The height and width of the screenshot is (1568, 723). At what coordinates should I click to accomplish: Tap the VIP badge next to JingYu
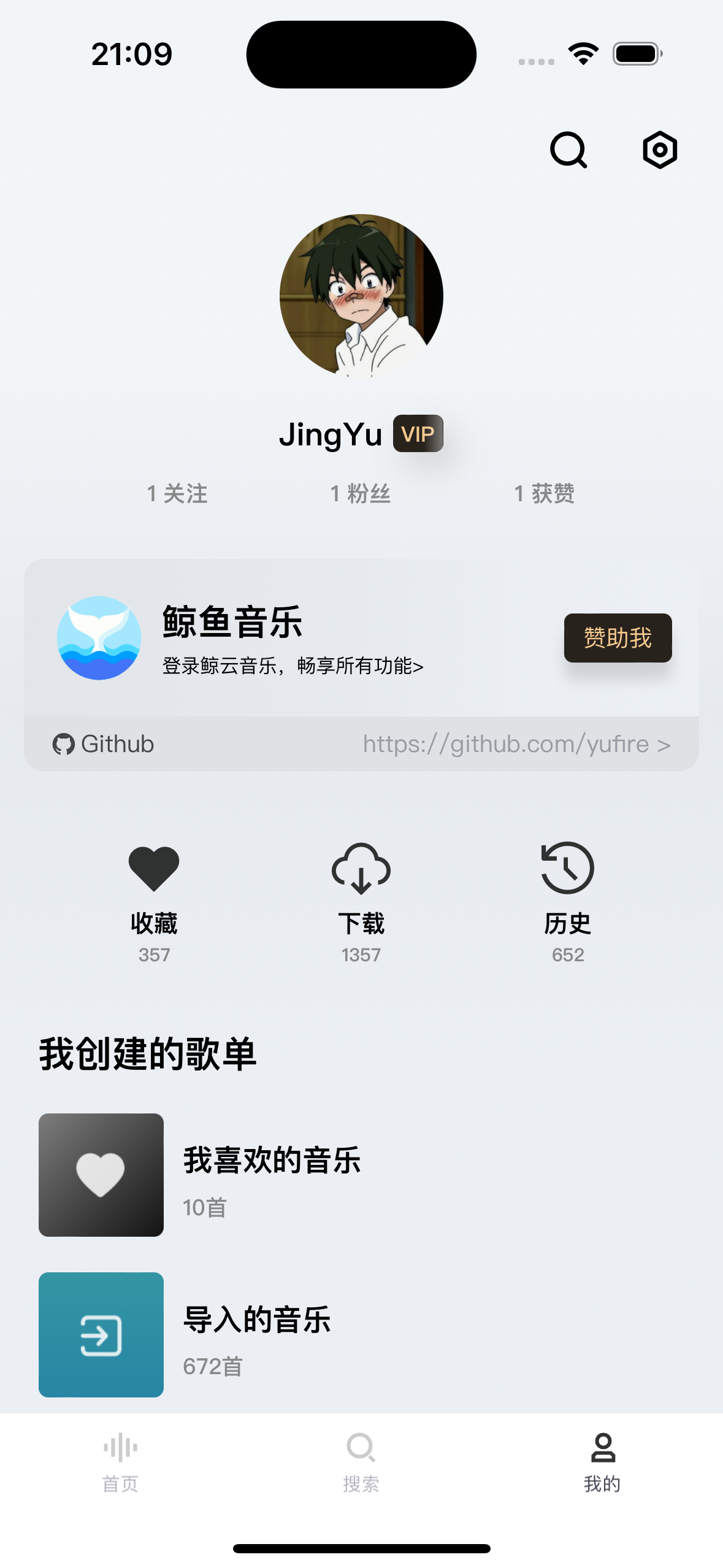point(418,433)
